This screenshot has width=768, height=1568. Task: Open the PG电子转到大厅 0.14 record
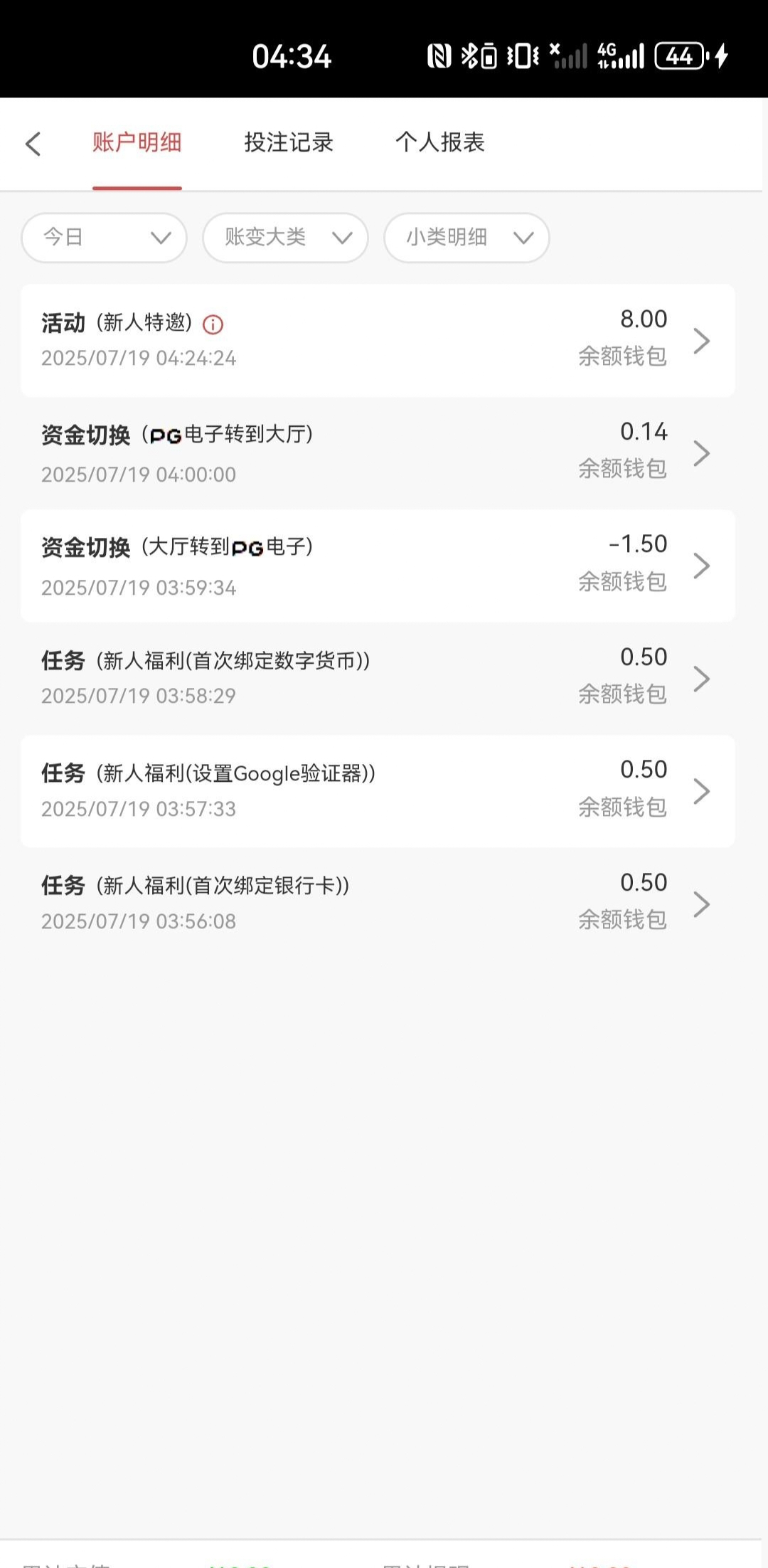(378, 453)
